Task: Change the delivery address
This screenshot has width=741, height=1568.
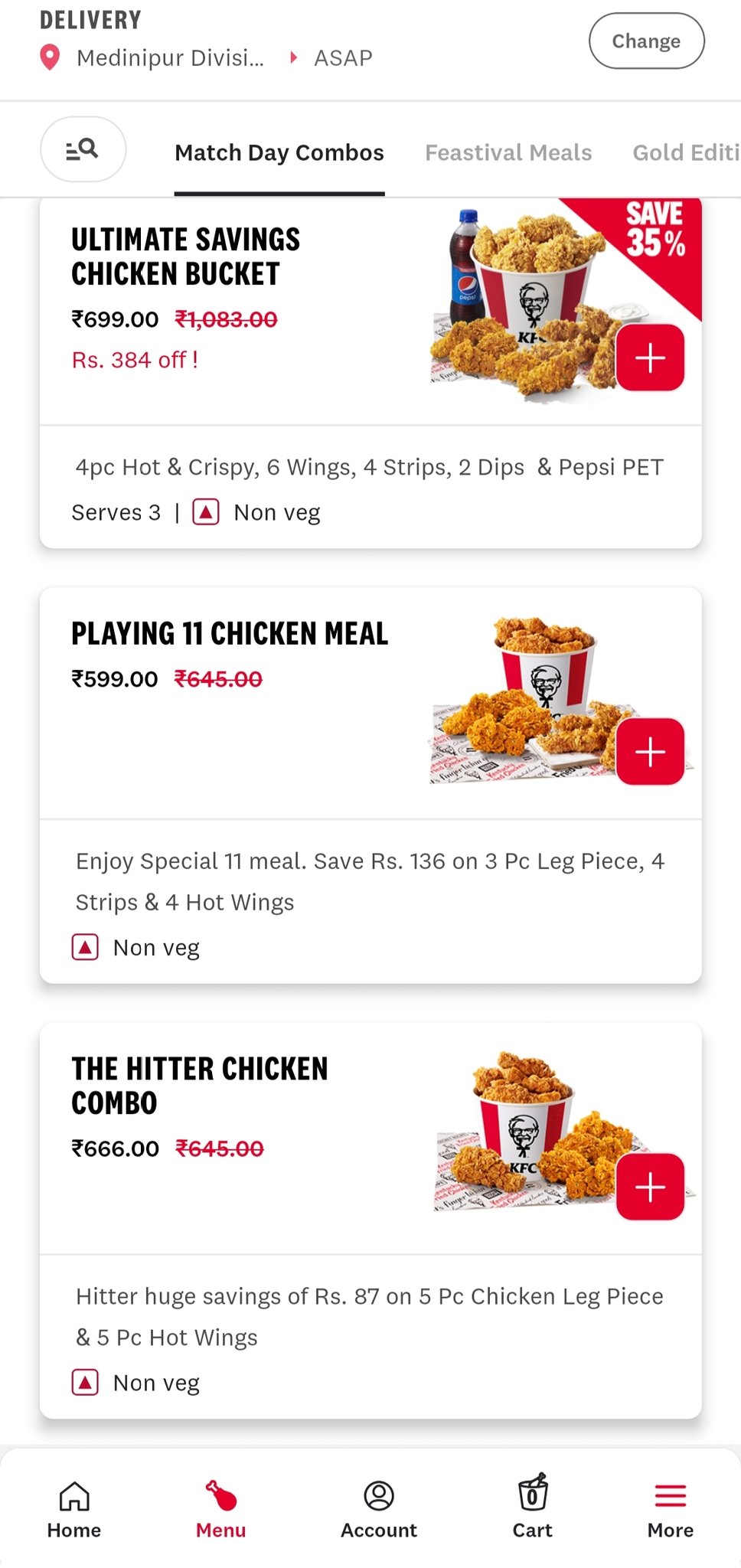Action: (x=645, y=41)
